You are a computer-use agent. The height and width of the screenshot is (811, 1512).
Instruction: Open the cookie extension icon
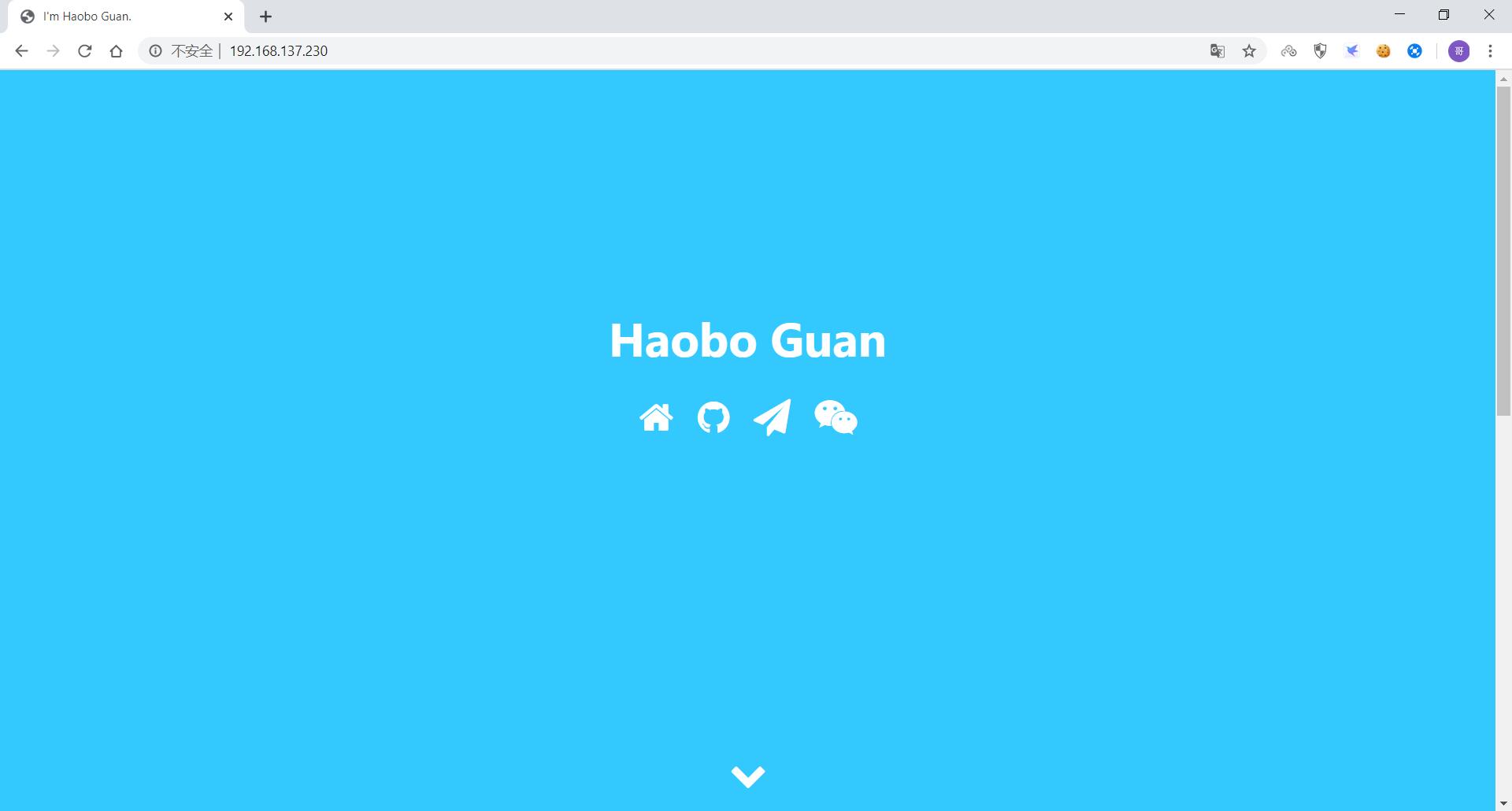pyautogui.click(x=1383, y=51)
